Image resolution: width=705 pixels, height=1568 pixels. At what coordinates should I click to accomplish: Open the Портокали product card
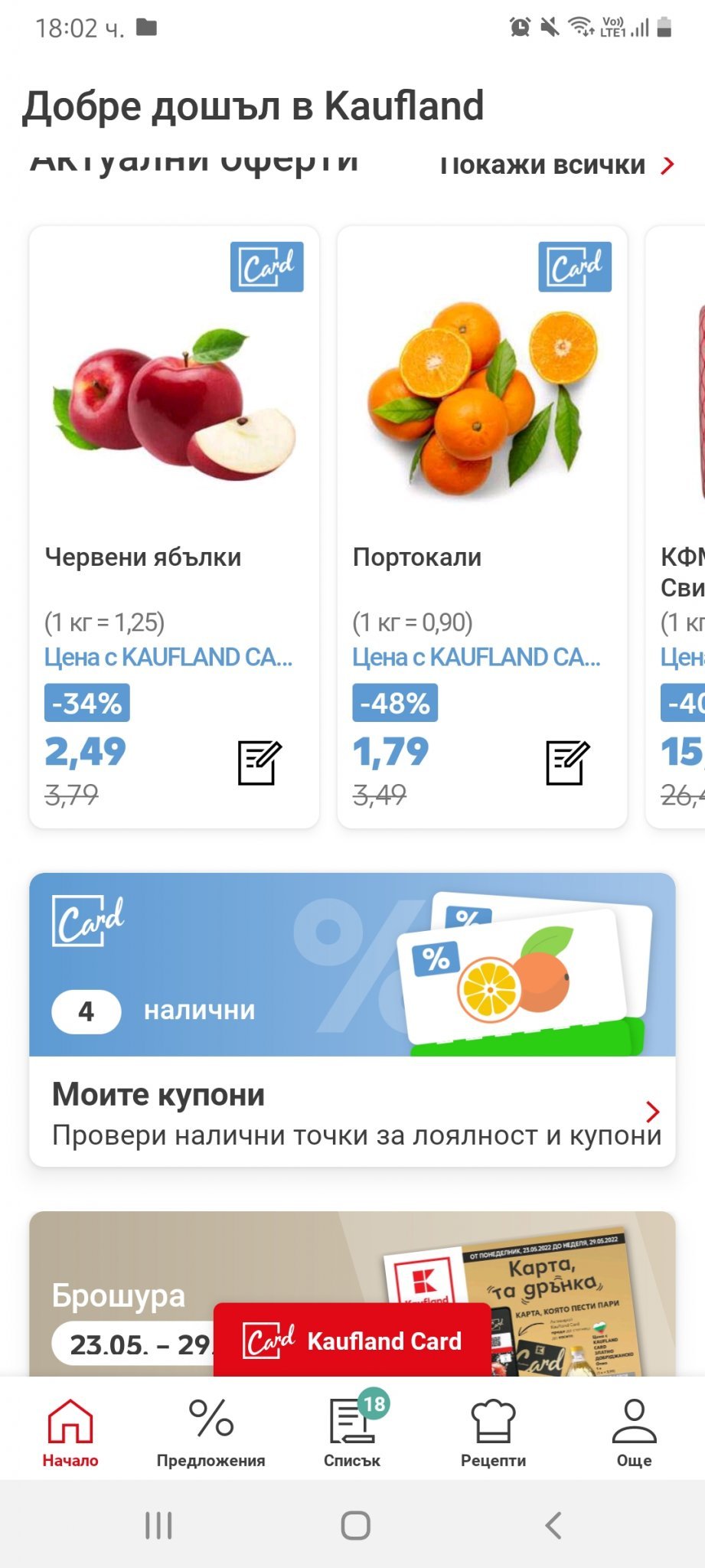point(481,459)
